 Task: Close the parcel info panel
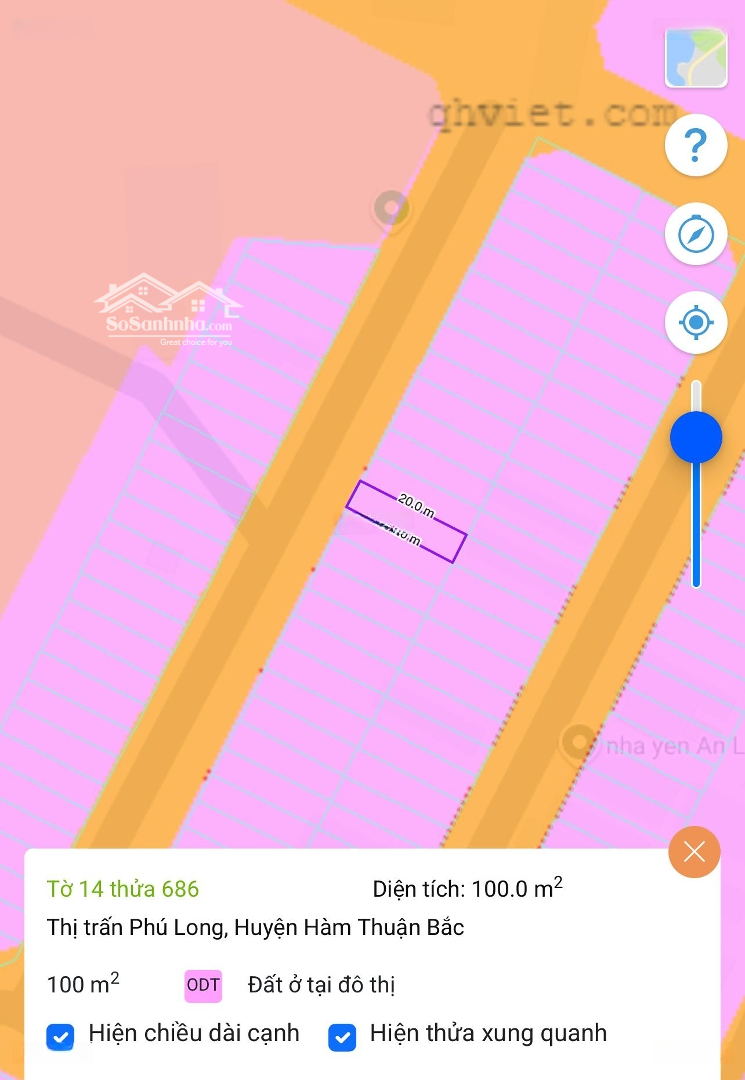coord(694,852)
